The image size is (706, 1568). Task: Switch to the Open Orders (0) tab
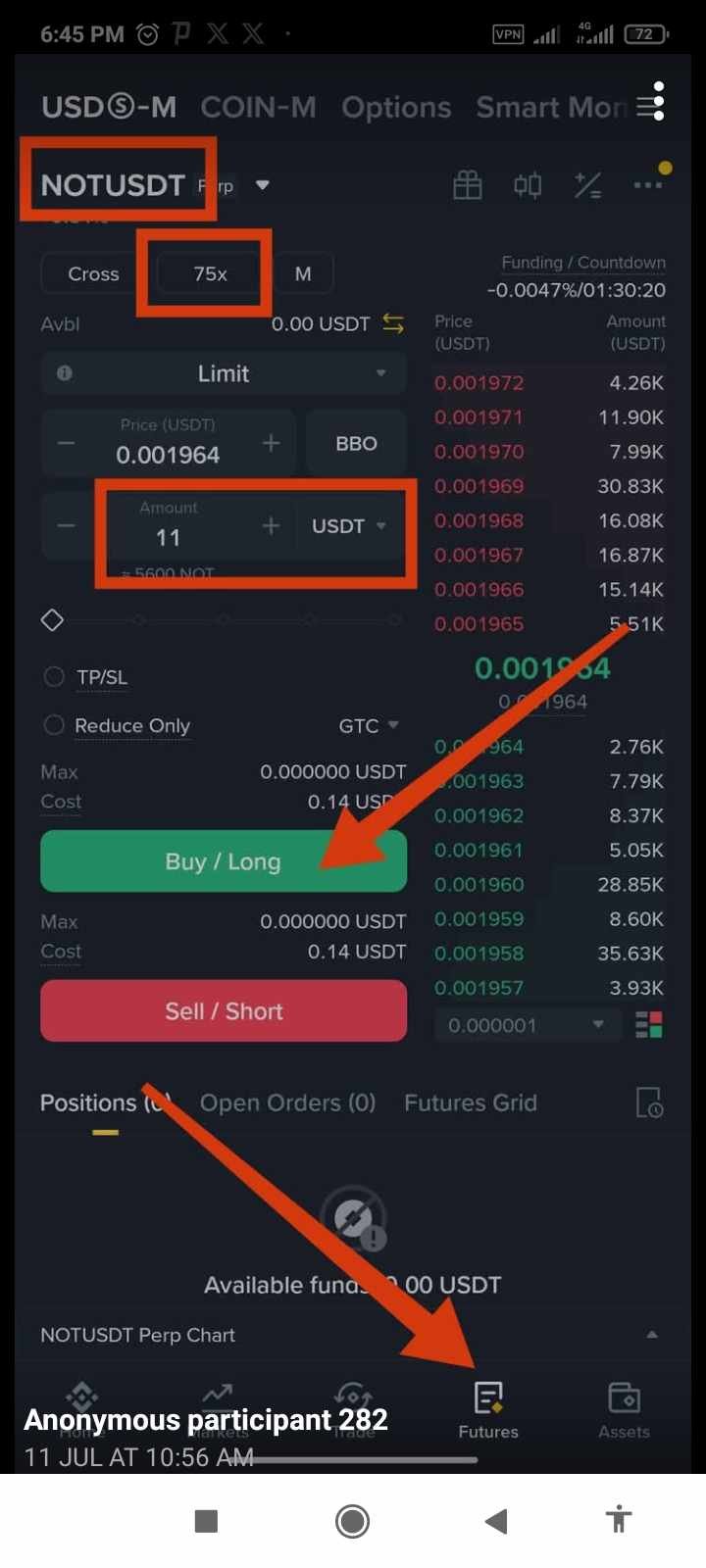[x=288, y=1102]
